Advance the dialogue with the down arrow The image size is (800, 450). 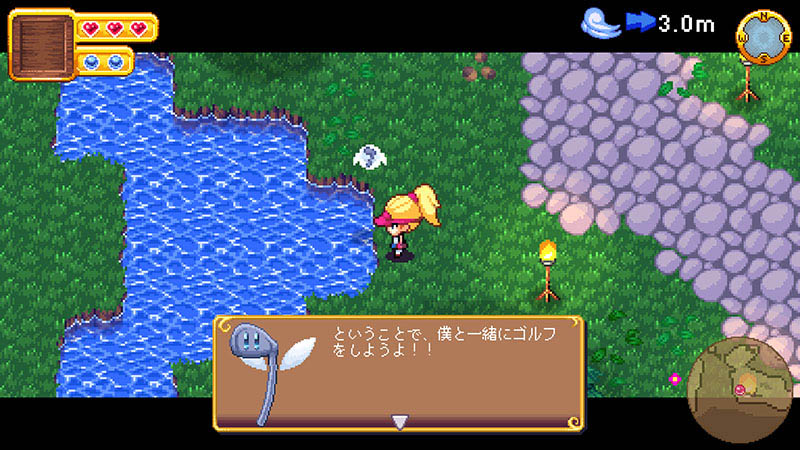400,422
